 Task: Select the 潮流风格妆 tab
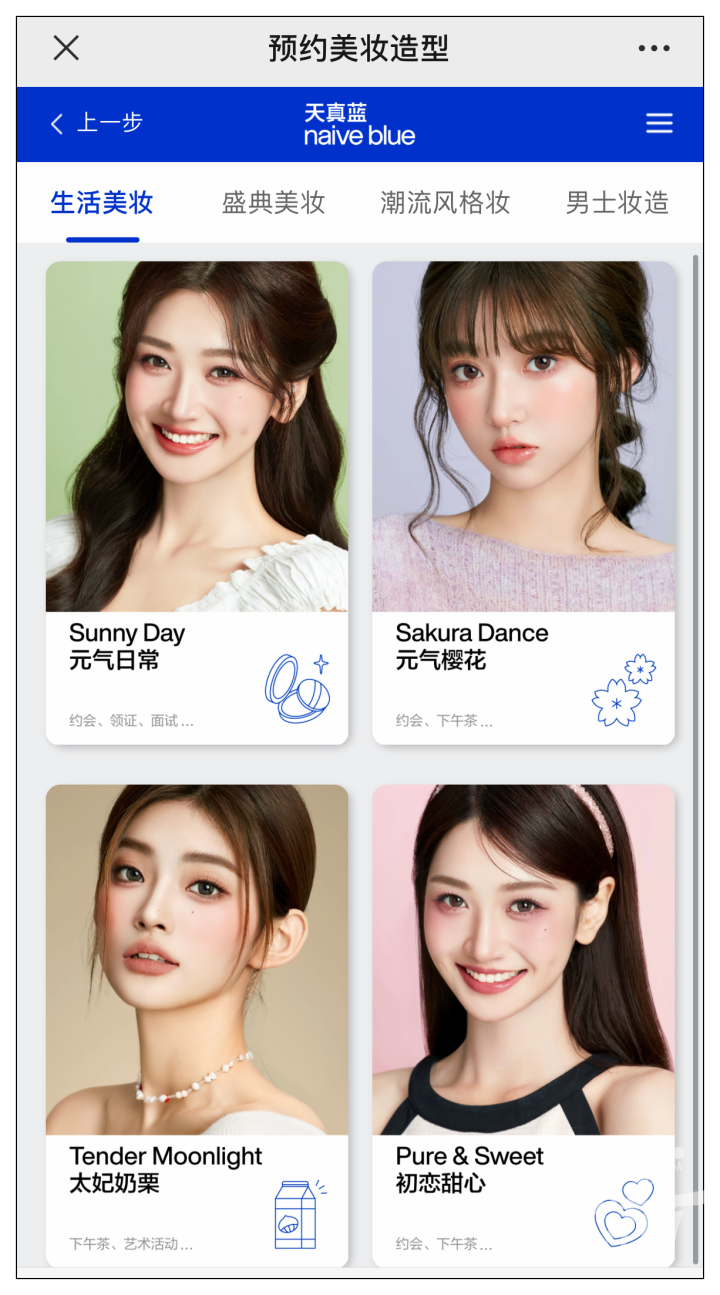click(x=445, y=203)
